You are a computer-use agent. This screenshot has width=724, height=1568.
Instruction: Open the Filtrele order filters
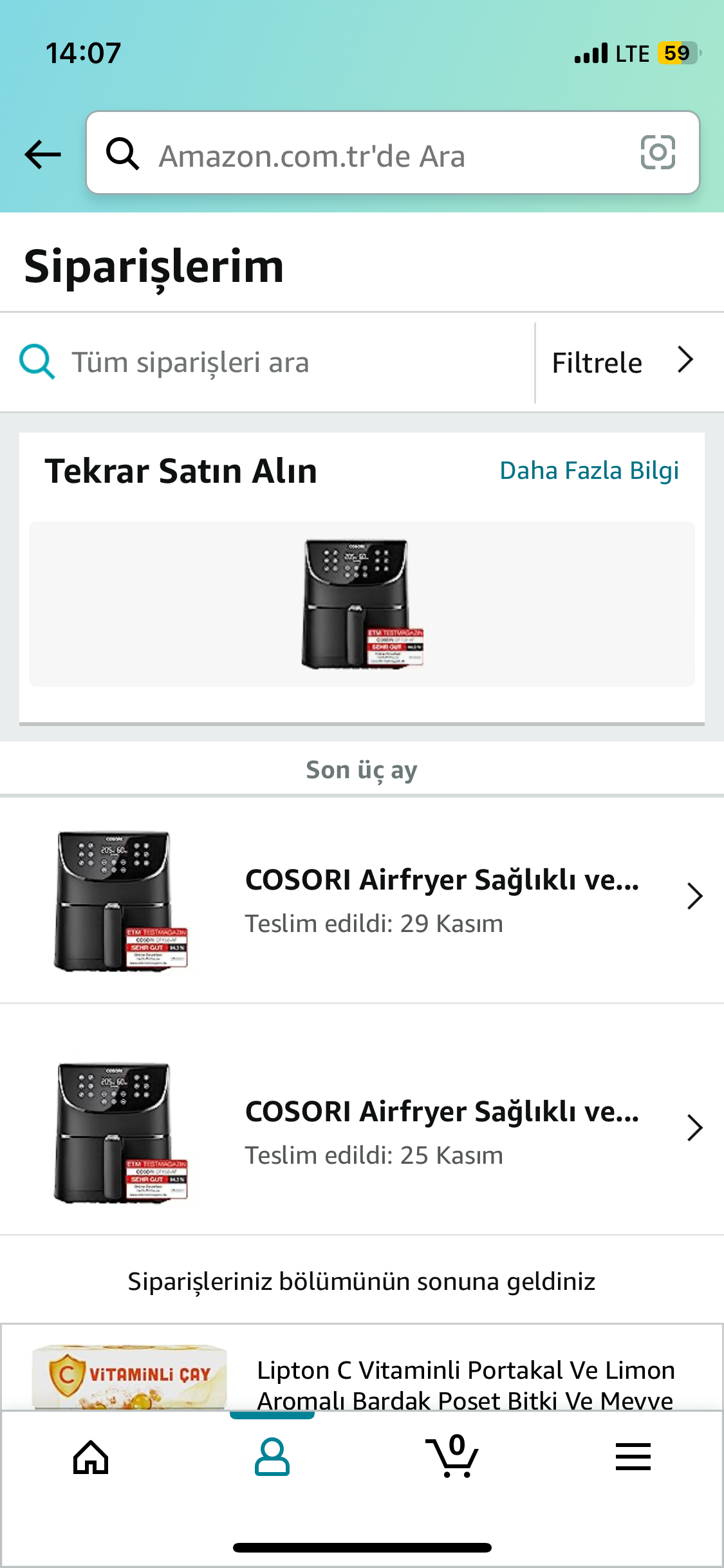(x=622, y=362)
